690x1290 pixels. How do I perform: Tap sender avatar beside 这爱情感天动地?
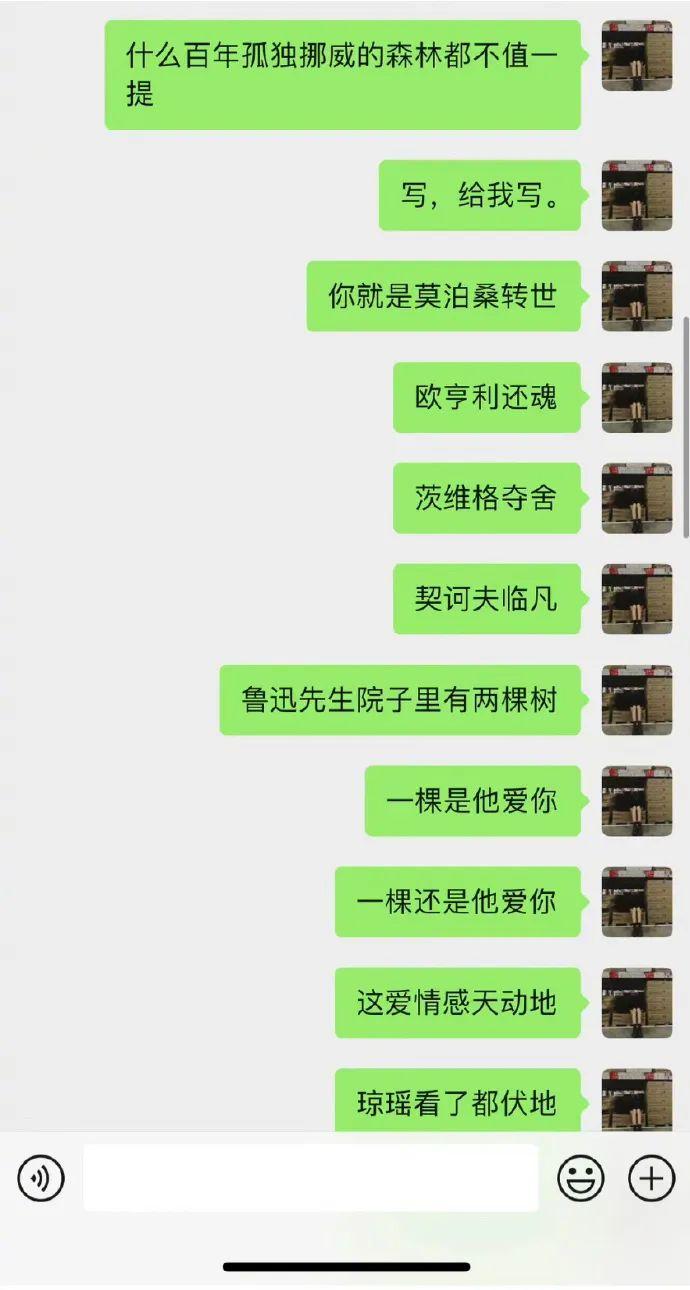pos(637,1002)
